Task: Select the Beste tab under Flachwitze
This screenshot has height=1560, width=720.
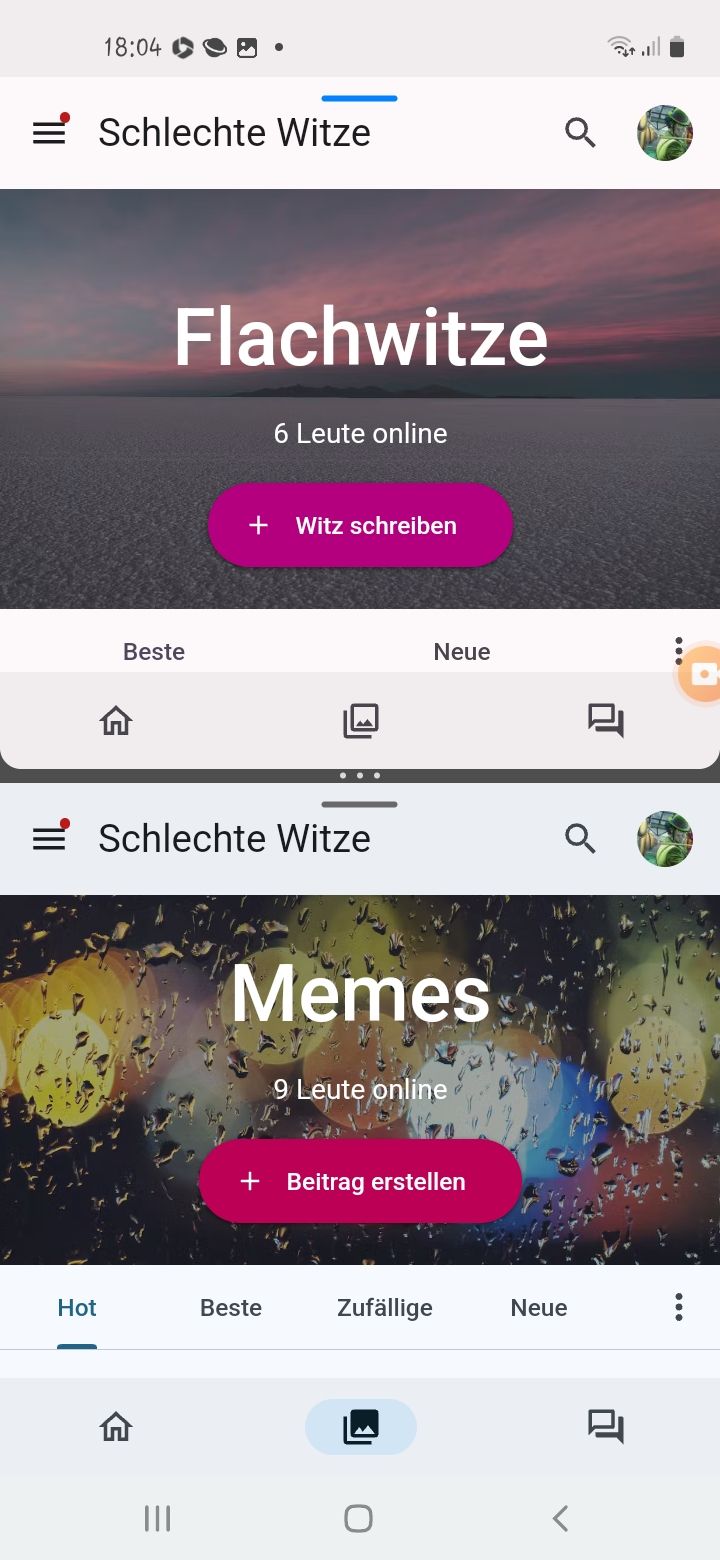Action: (154, 652)
